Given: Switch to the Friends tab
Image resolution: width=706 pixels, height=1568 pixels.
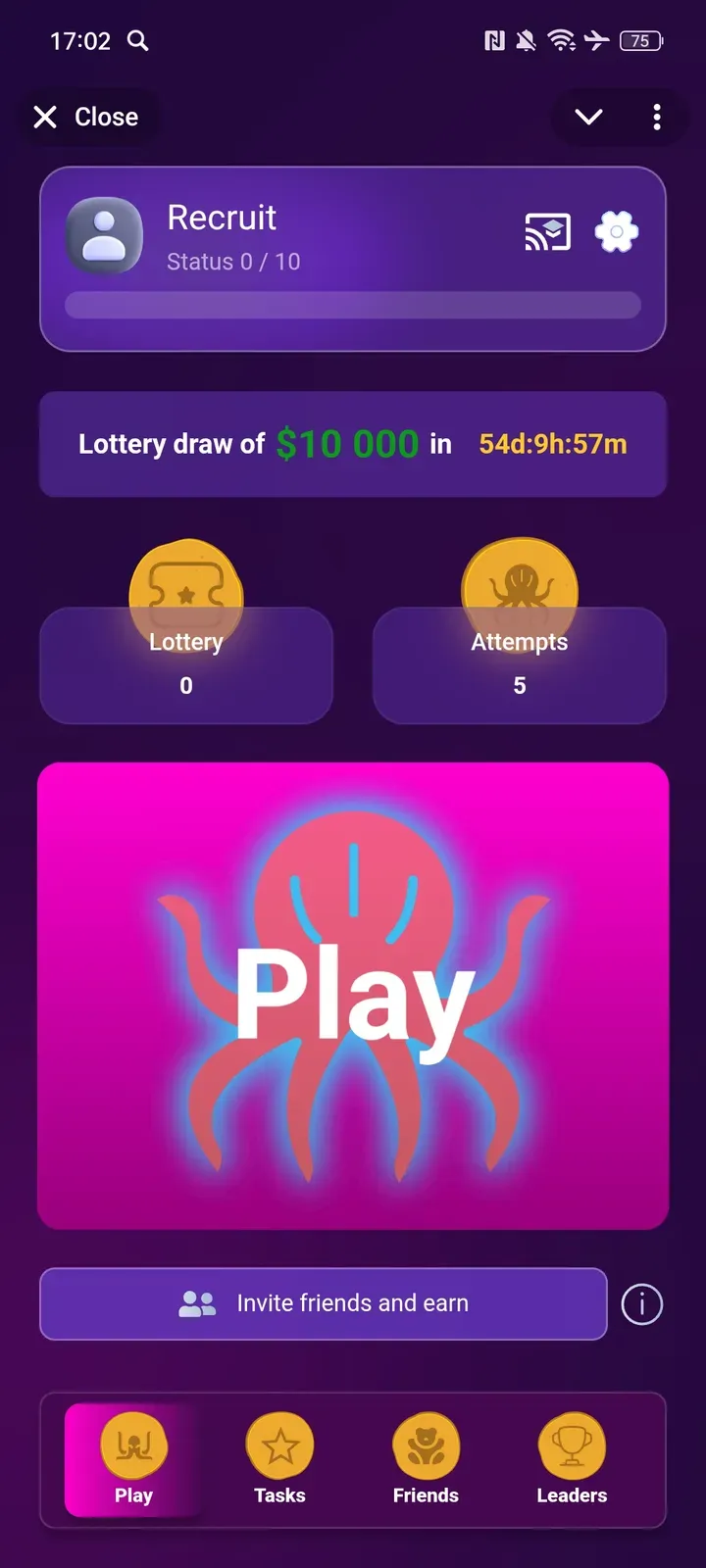Looking at the screenshot, I should pyautogui.click(x=426, y=1459).
